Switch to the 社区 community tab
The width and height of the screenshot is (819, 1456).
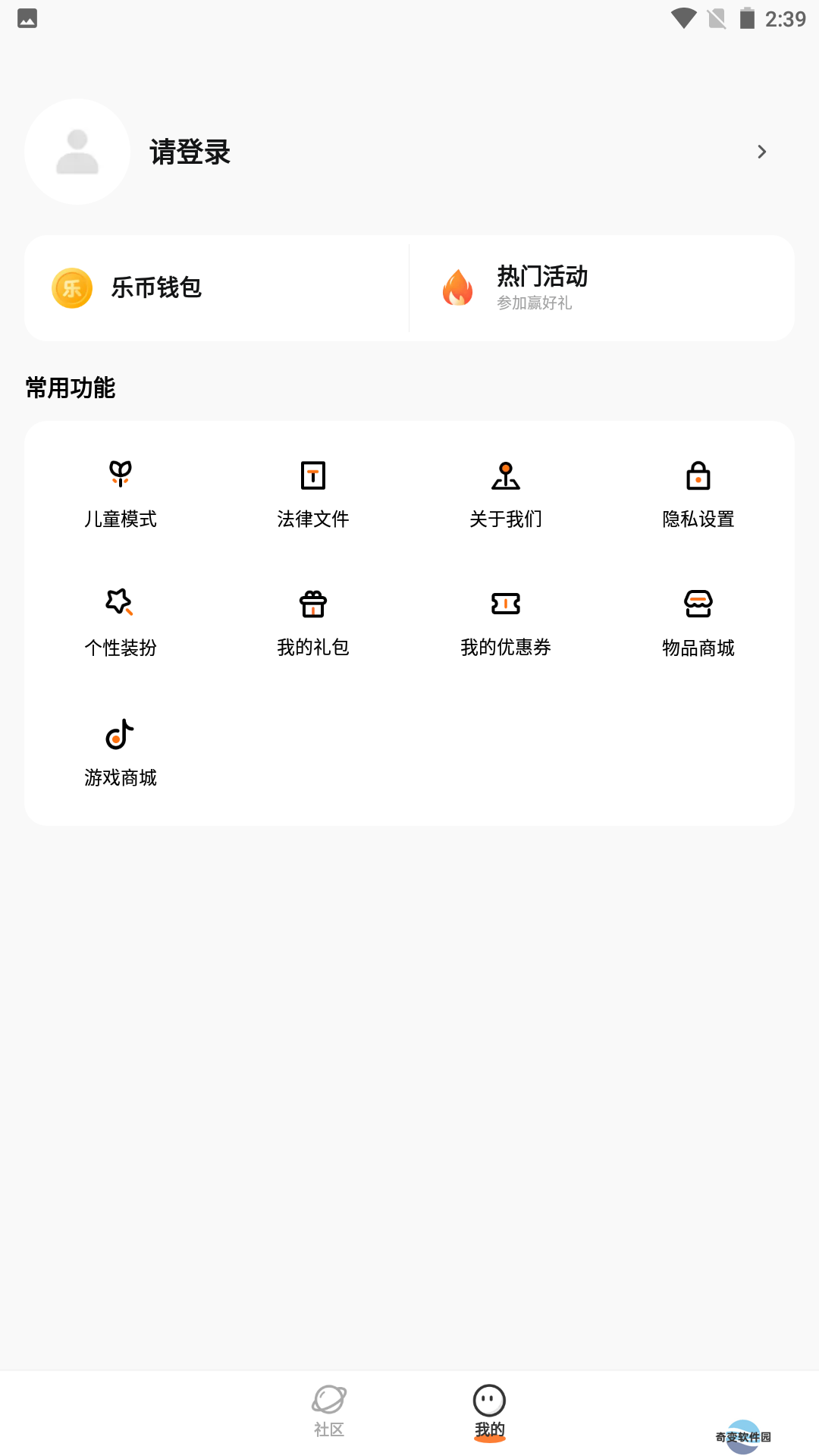pyautogui.click(x=329, y=1411)
